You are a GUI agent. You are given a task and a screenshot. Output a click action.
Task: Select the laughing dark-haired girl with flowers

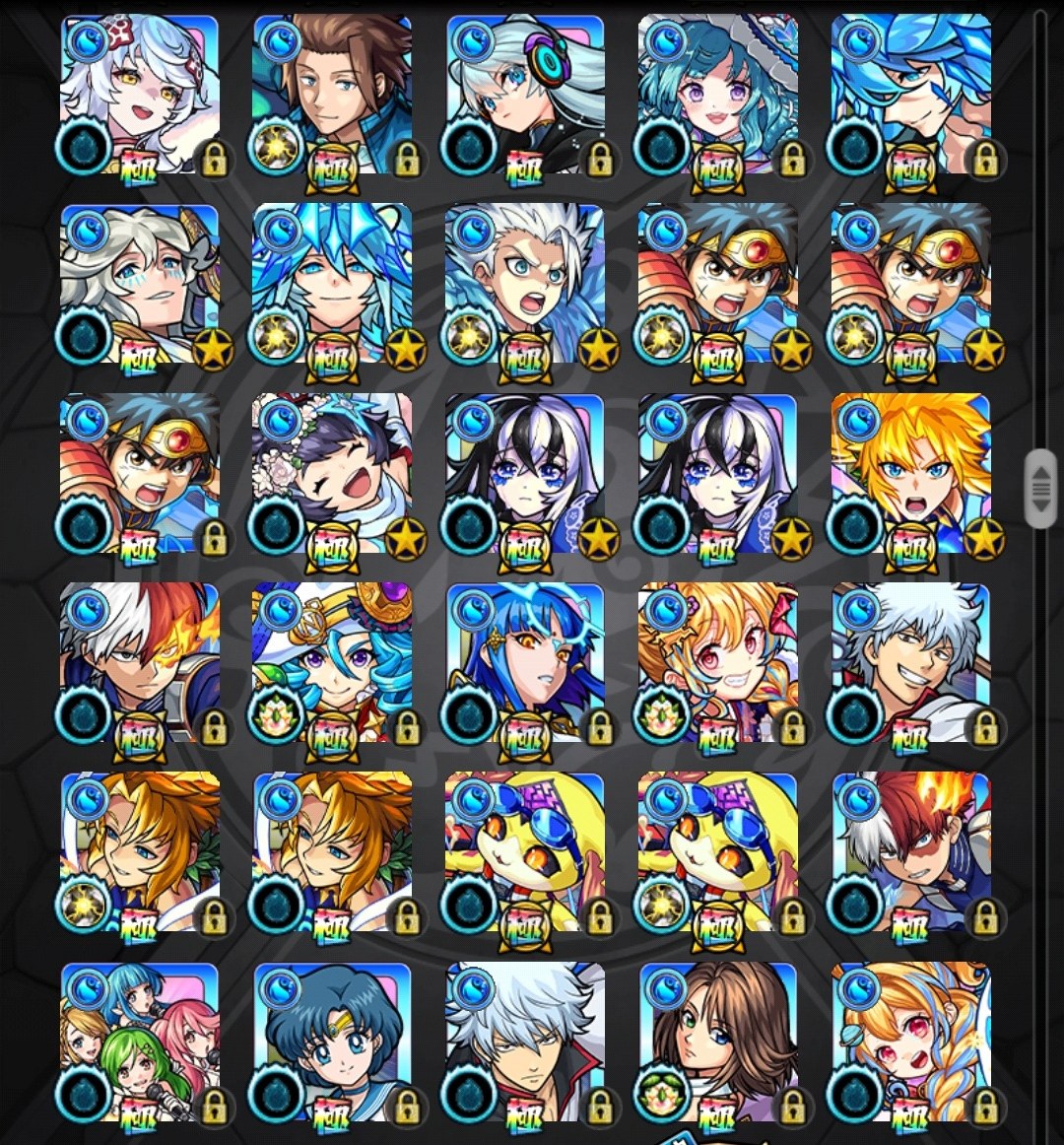[333, 473]
